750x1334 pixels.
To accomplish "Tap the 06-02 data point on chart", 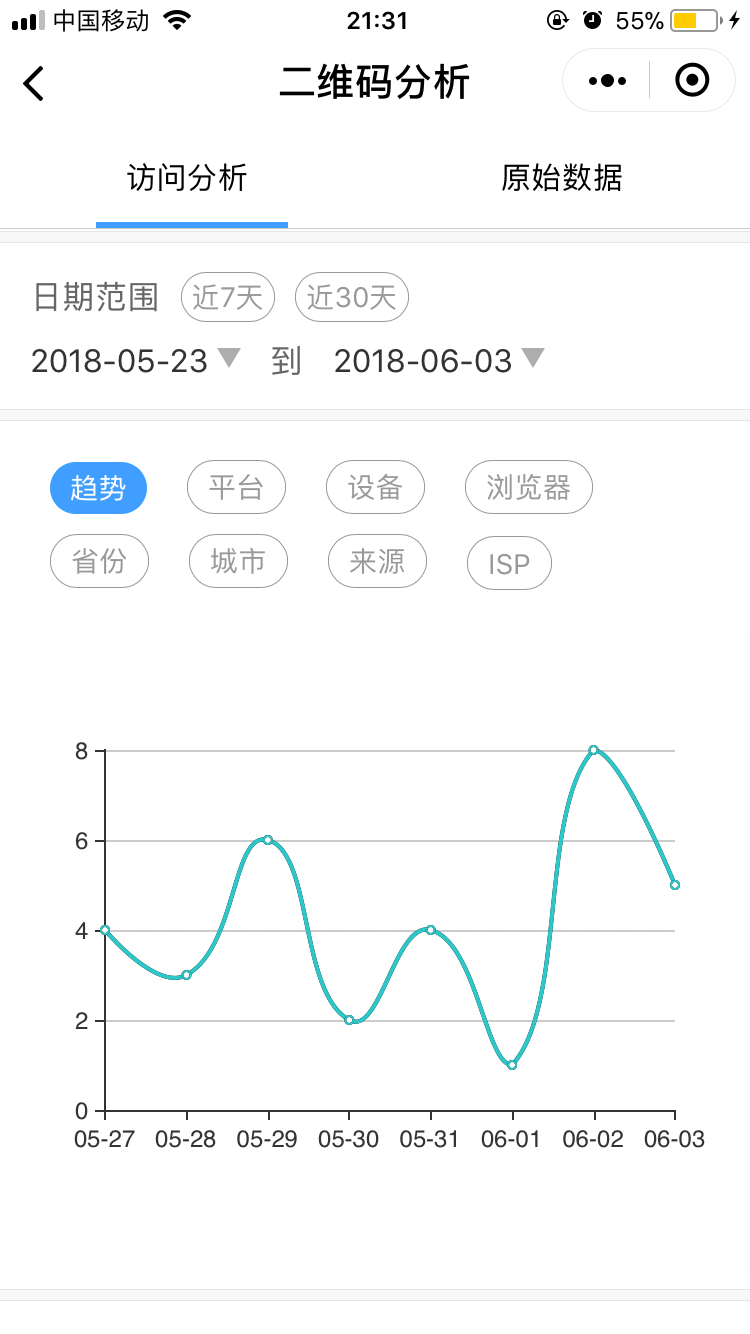I will click(x=593, y=750).
